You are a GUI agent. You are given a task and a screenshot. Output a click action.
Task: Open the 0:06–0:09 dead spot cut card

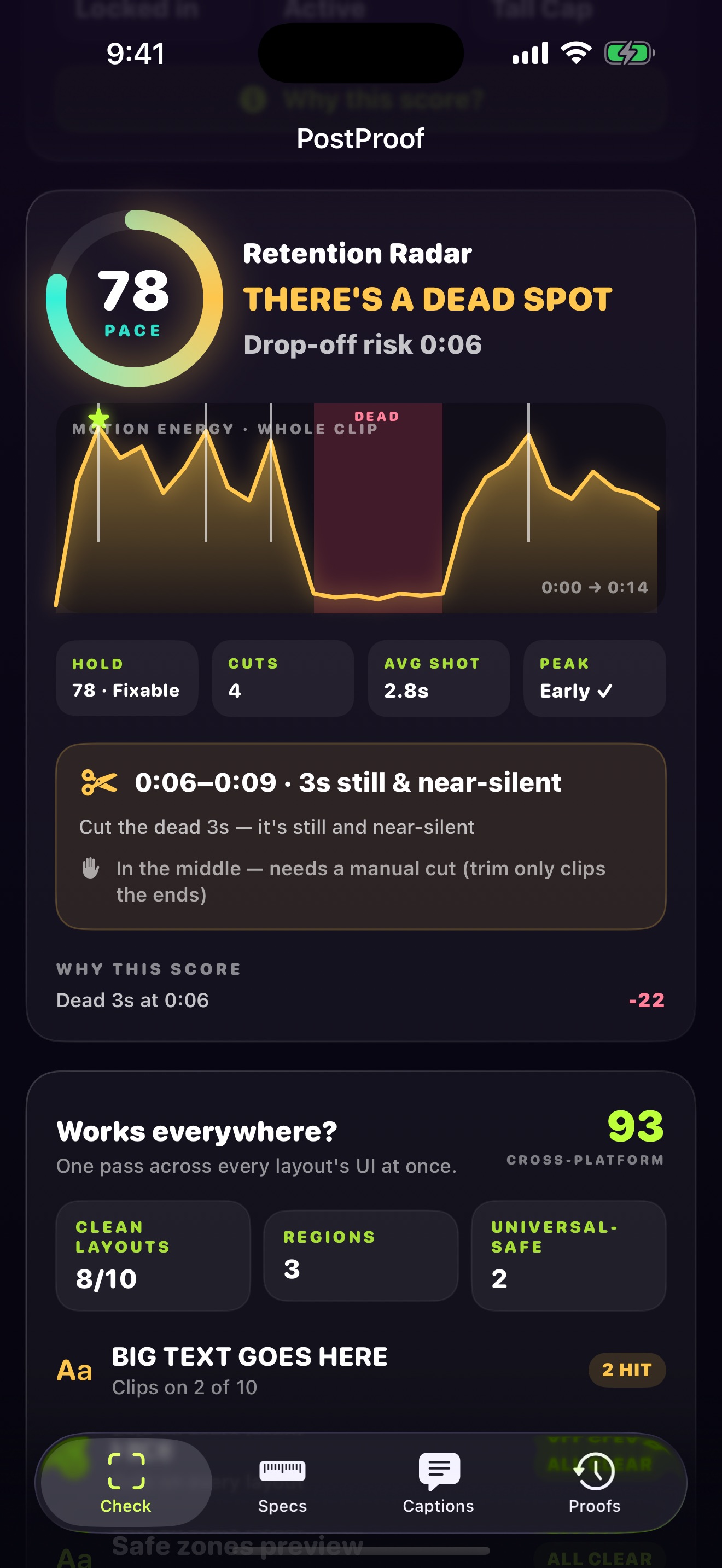[x=361, y=836]
